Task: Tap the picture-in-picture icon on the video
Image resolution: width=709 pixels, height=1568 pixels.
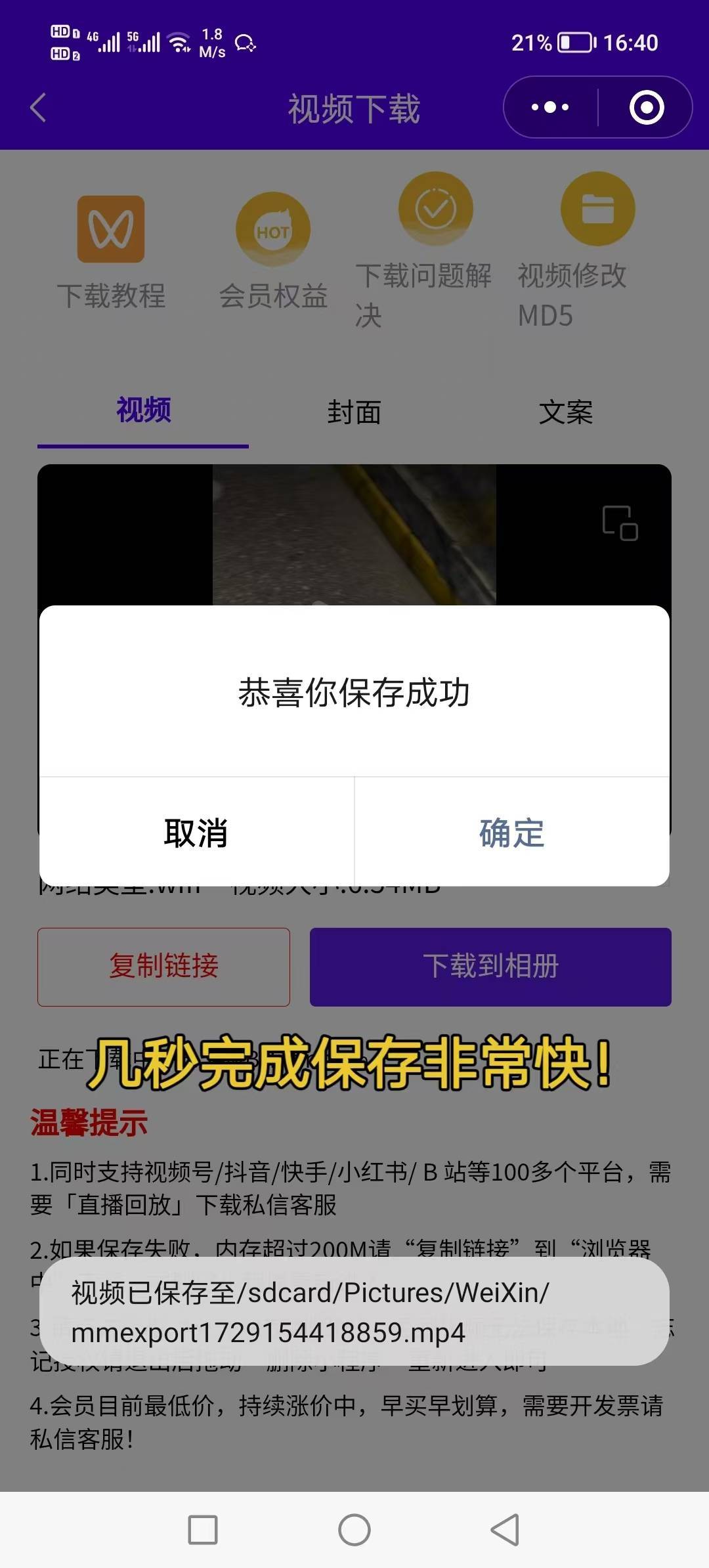Action: point(620,523)
